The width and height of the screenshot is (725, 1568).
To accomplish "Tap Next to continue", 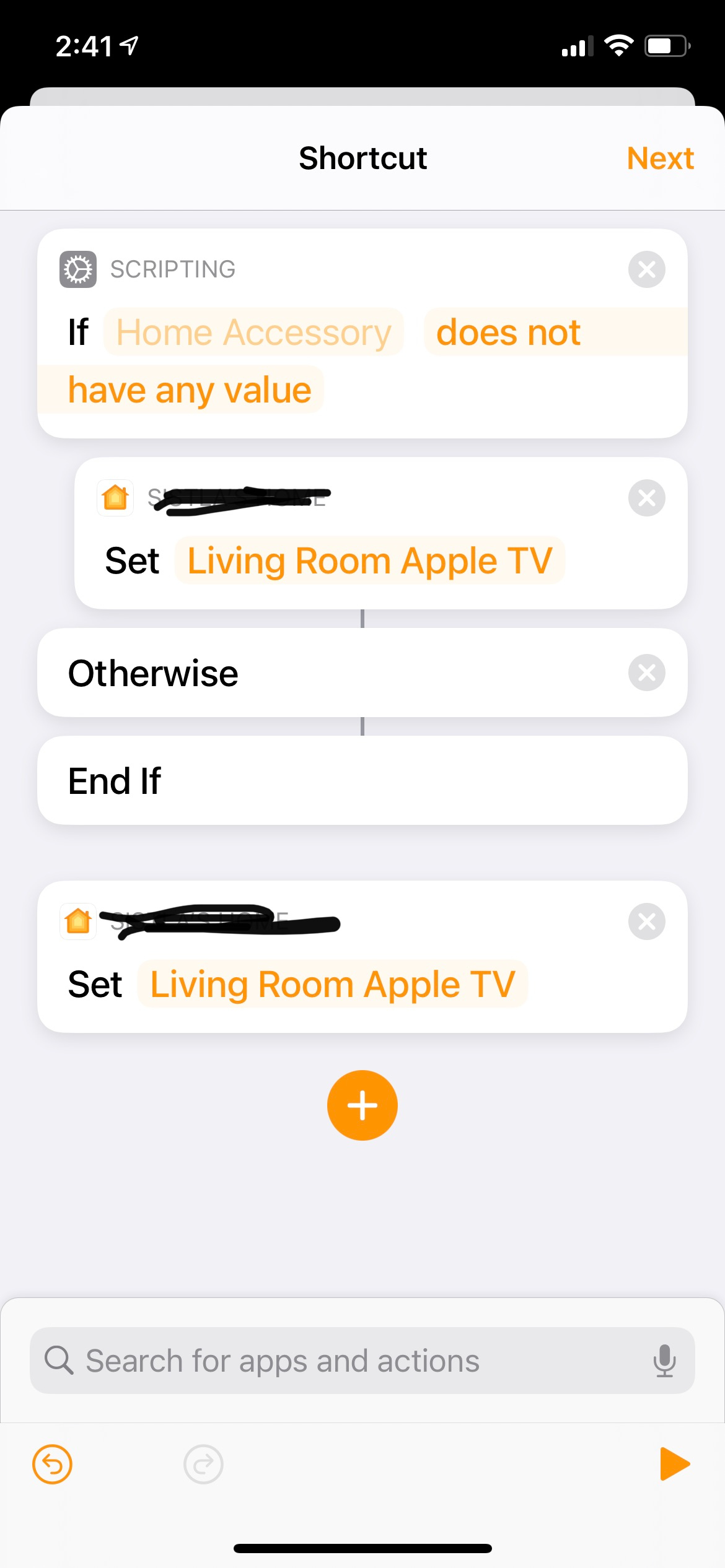I will coord(659,159).
